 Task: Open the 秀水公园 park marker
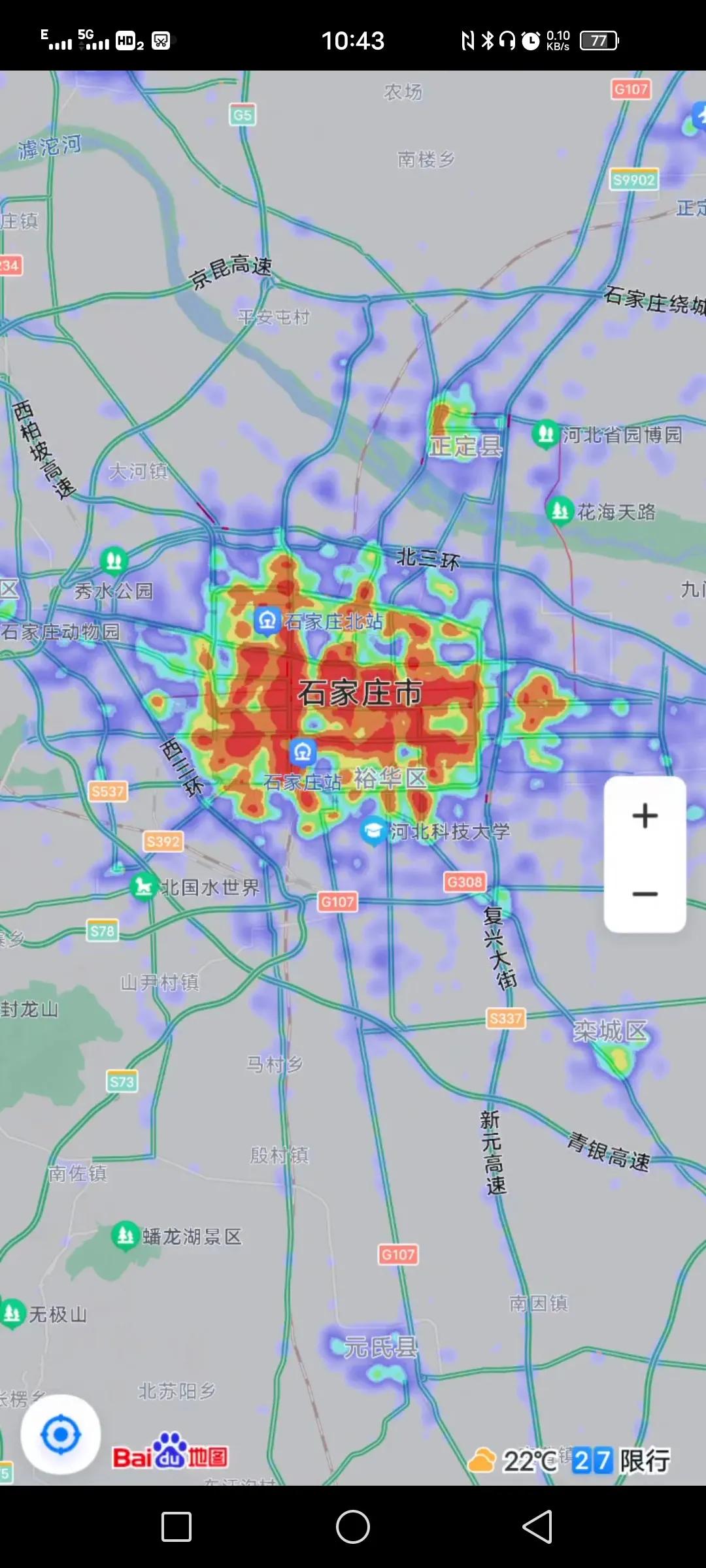point(114,561)
